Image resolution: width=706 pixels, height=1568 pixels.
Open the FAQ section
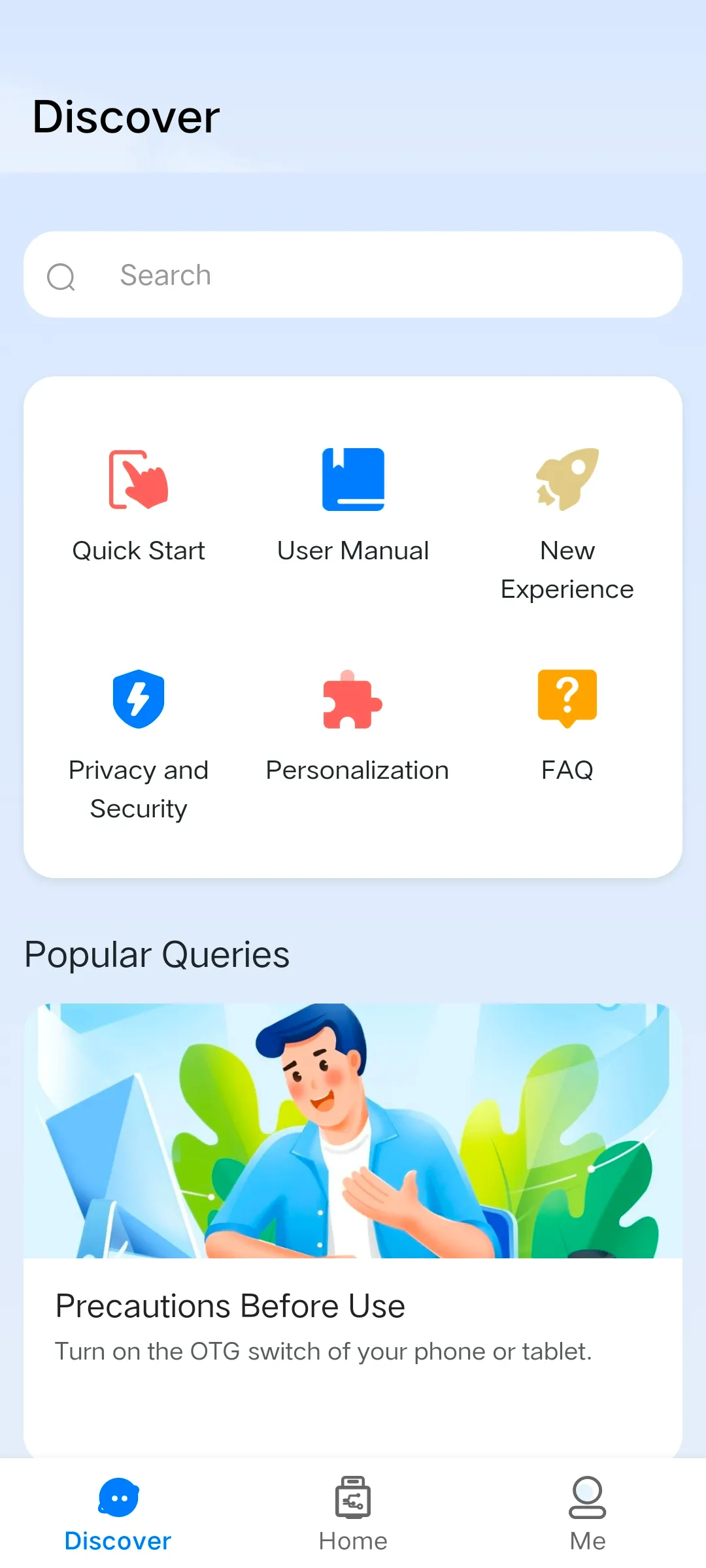pos(567,725)
